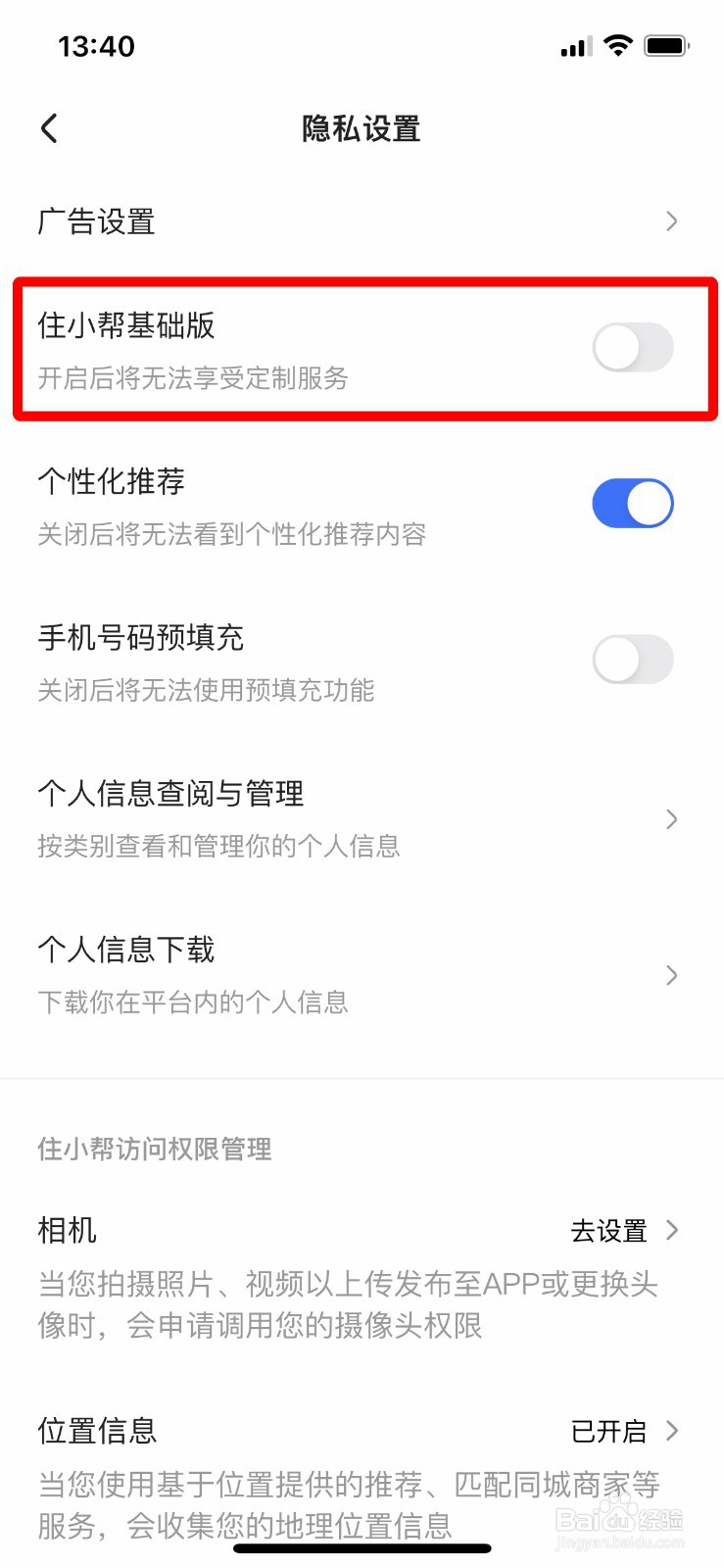Tap the Wi-Fi icon in status bar

point(618,44)
